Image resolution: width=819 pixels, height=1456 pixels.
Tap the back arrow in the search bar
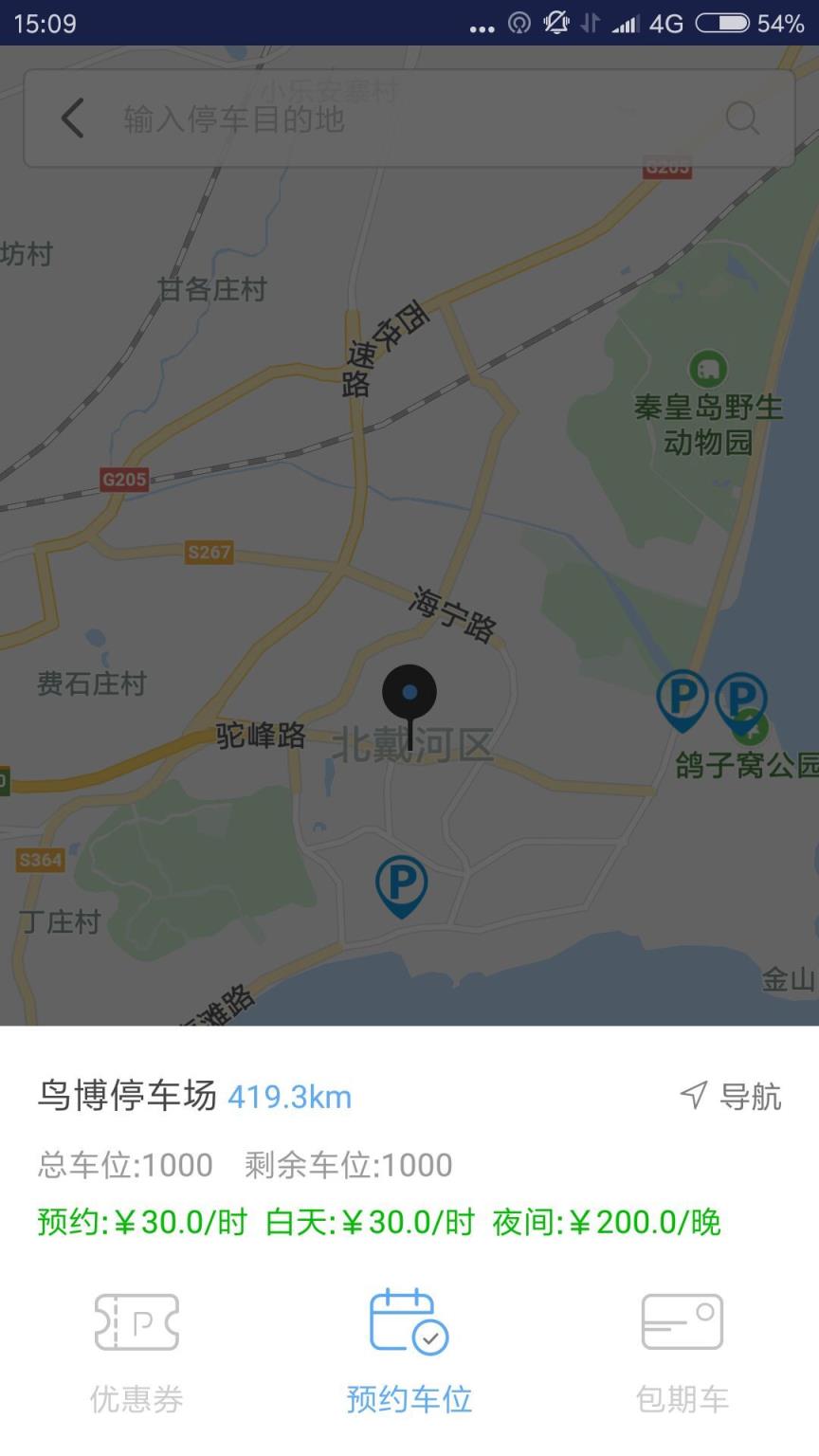click(x=73, y=118)
